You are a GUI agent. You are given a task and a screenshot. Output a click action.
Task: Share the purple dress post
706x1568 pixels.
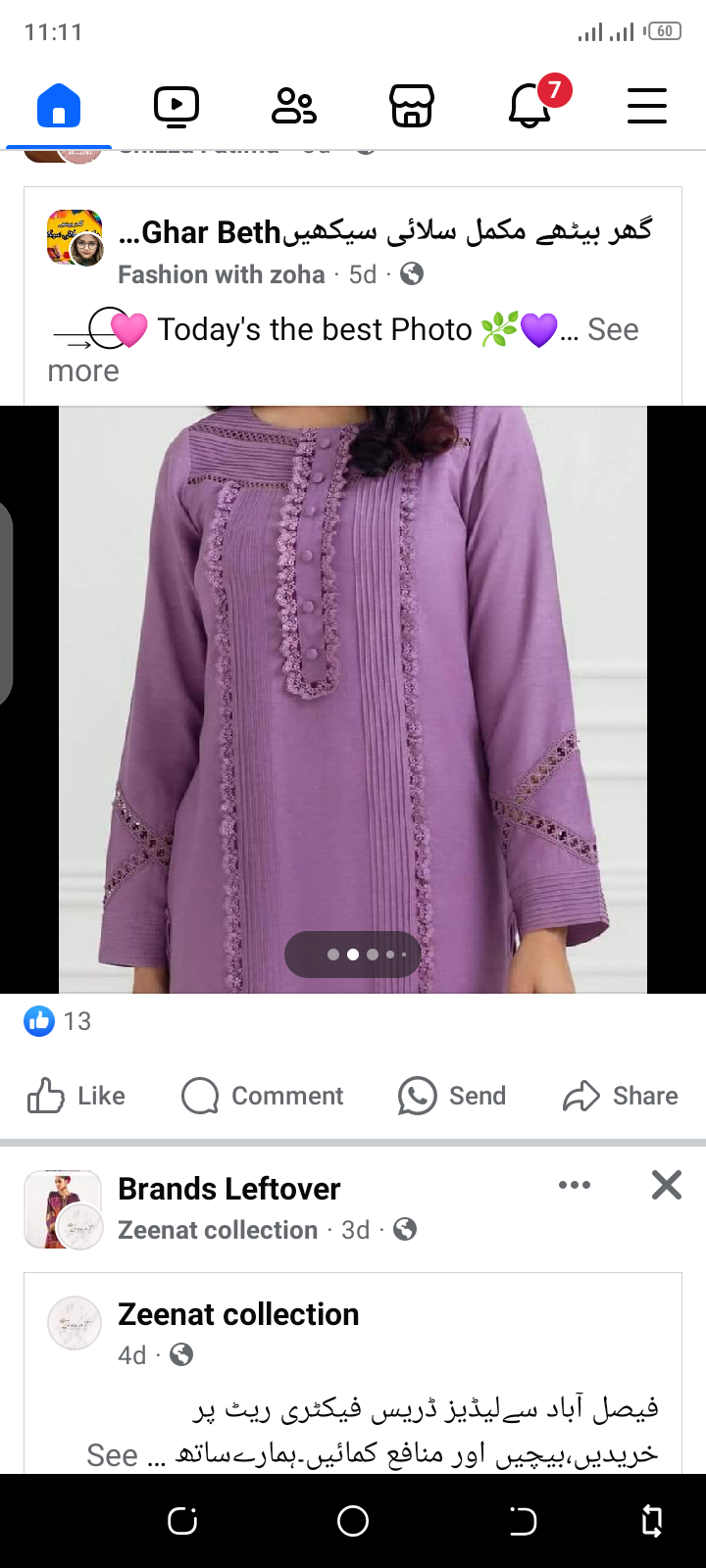coord(621,1096)
